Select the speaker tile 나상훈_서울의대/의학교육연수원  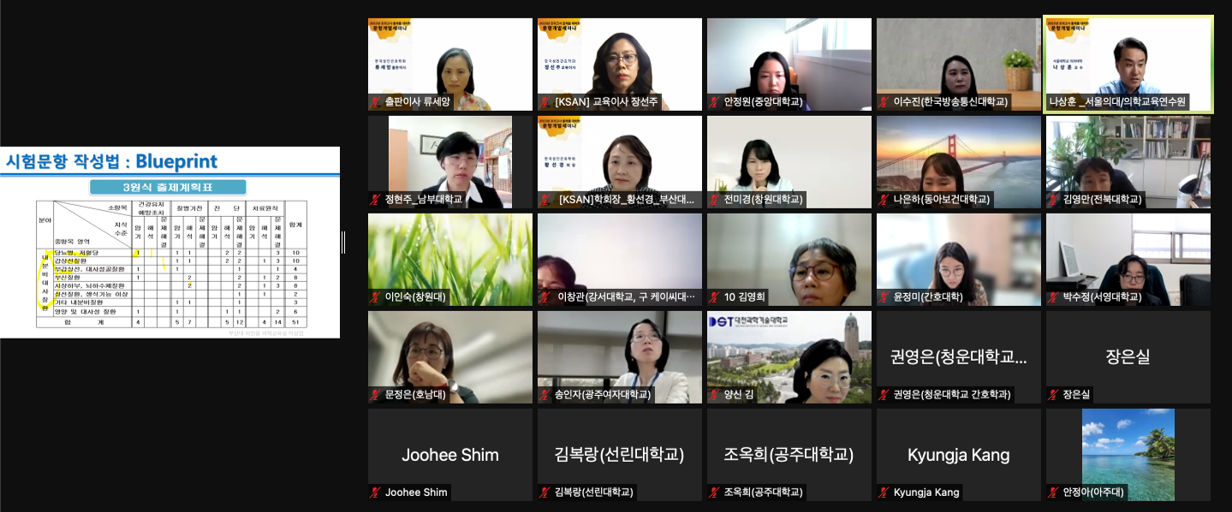click(x=1128, y=63)
